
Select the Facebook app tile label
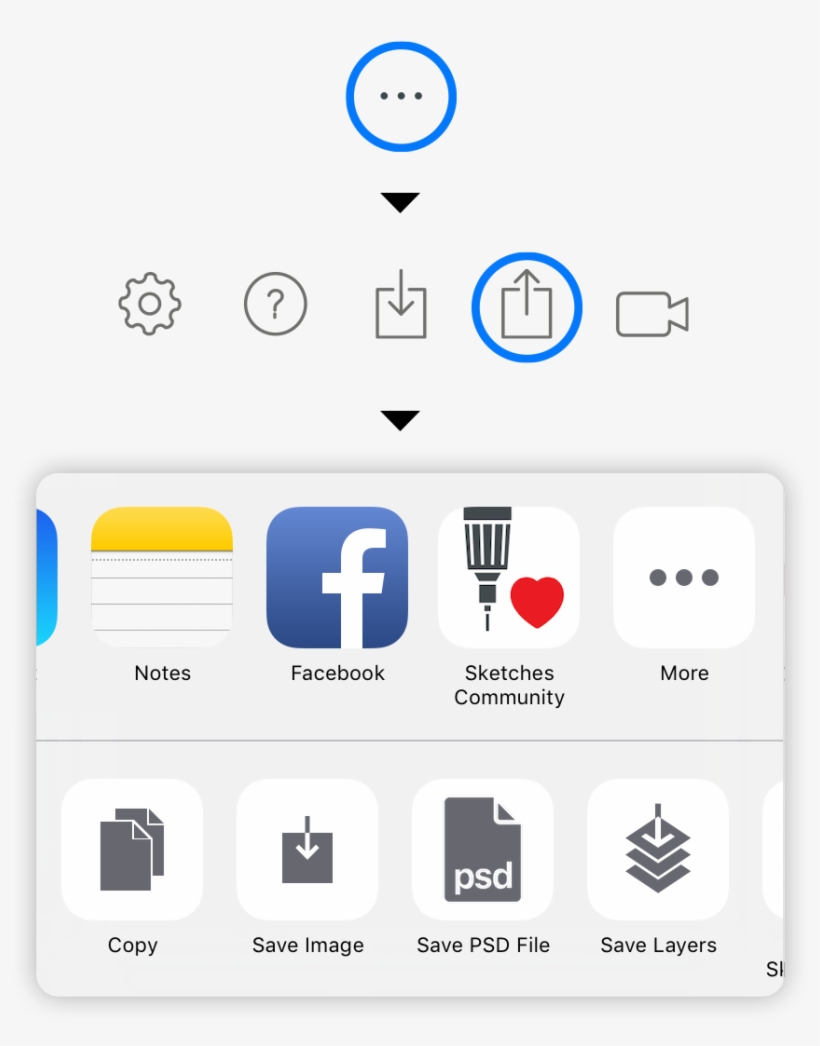pyautogui.click(x=337, y=673)
